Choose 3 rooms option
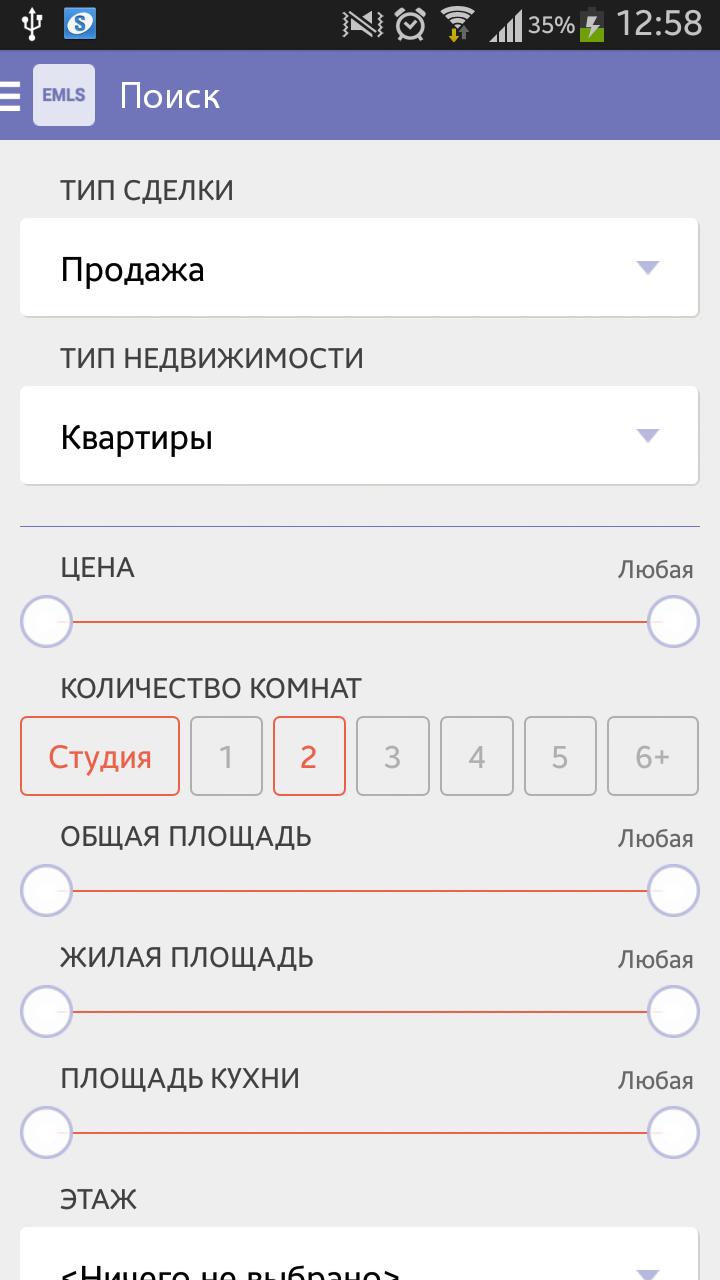 392,756
